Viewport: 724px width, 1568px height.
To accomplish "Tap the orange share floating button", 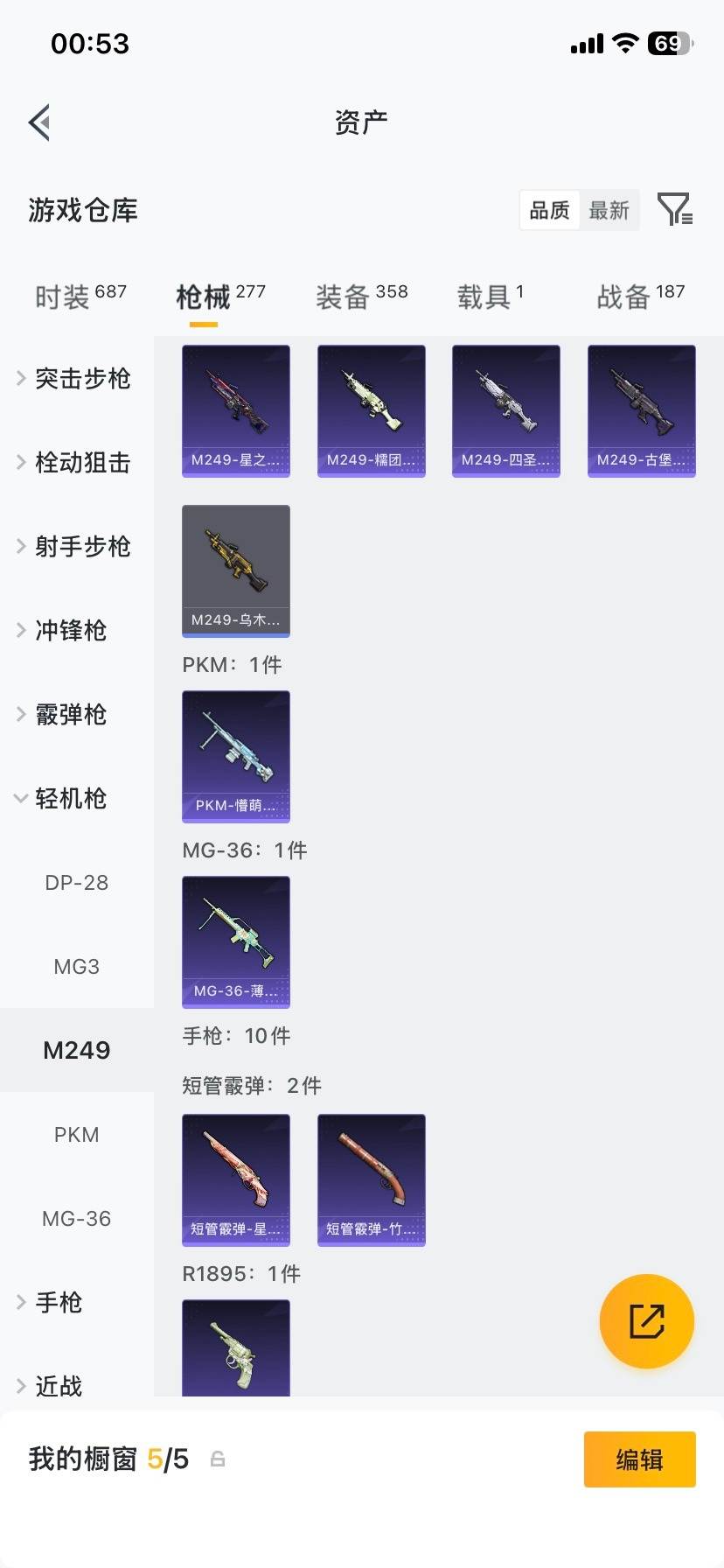I will (647, 1320).
